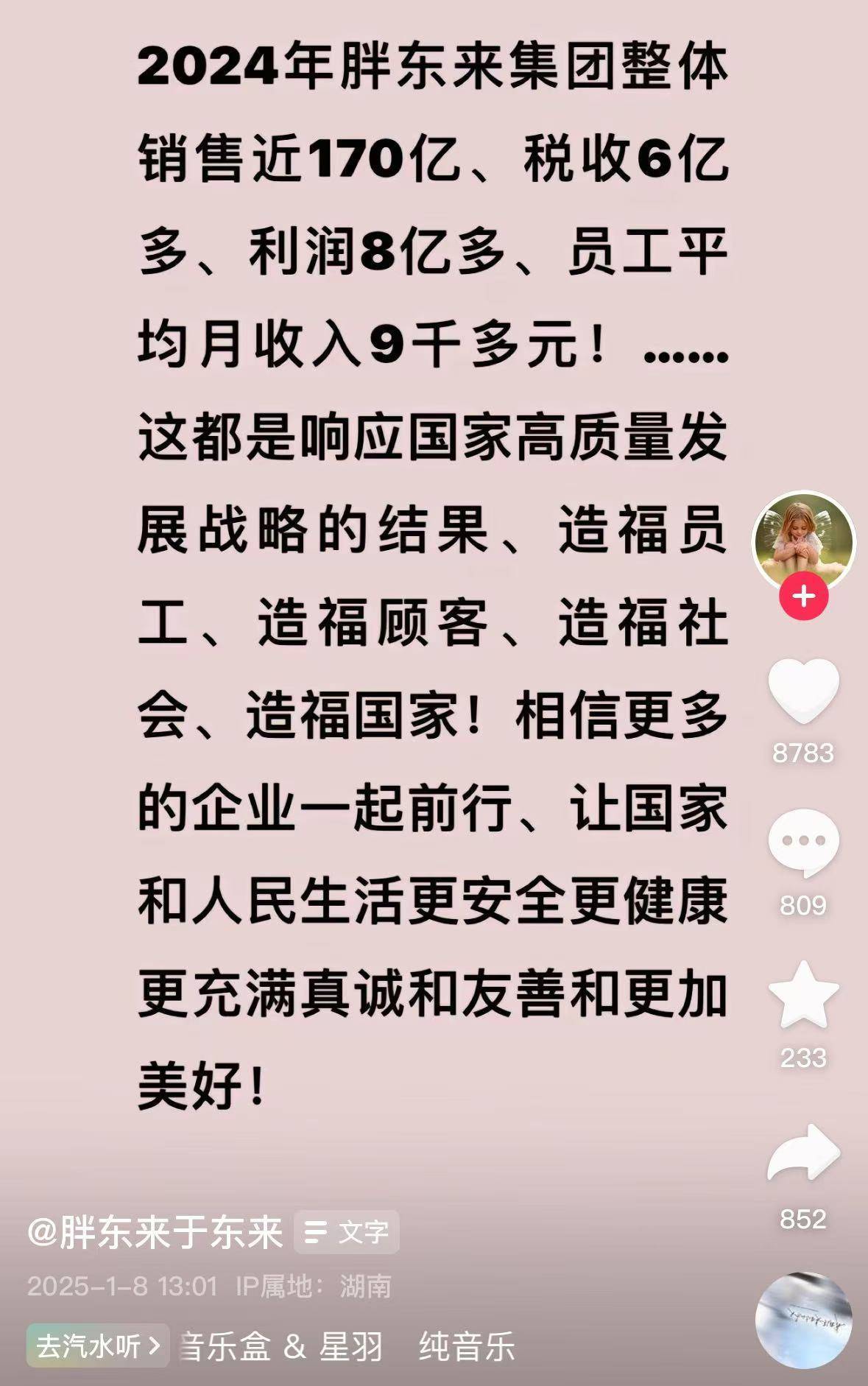Save this post with the star icon

click(803, 995)
